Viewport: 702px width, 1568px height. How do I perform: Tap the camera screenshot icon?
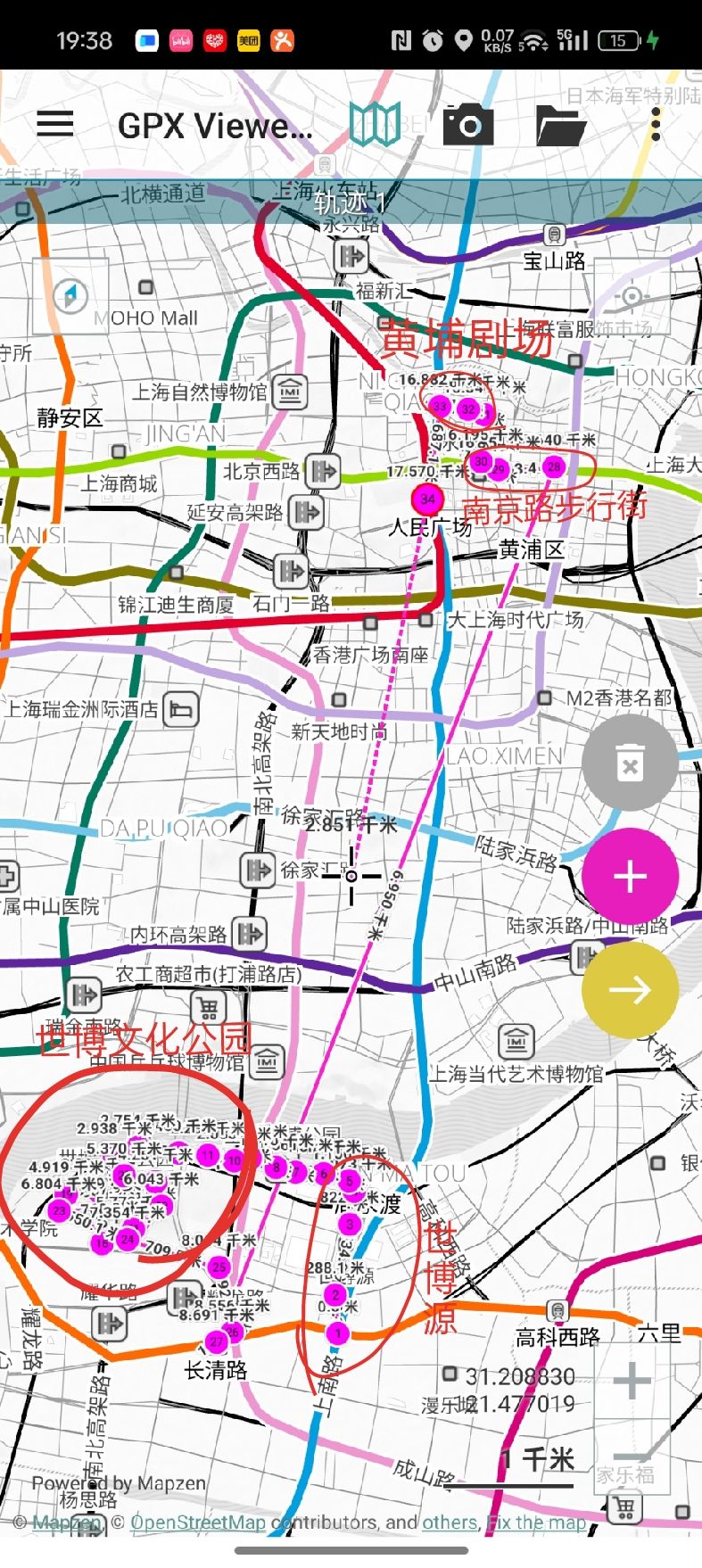coord(467,124)
